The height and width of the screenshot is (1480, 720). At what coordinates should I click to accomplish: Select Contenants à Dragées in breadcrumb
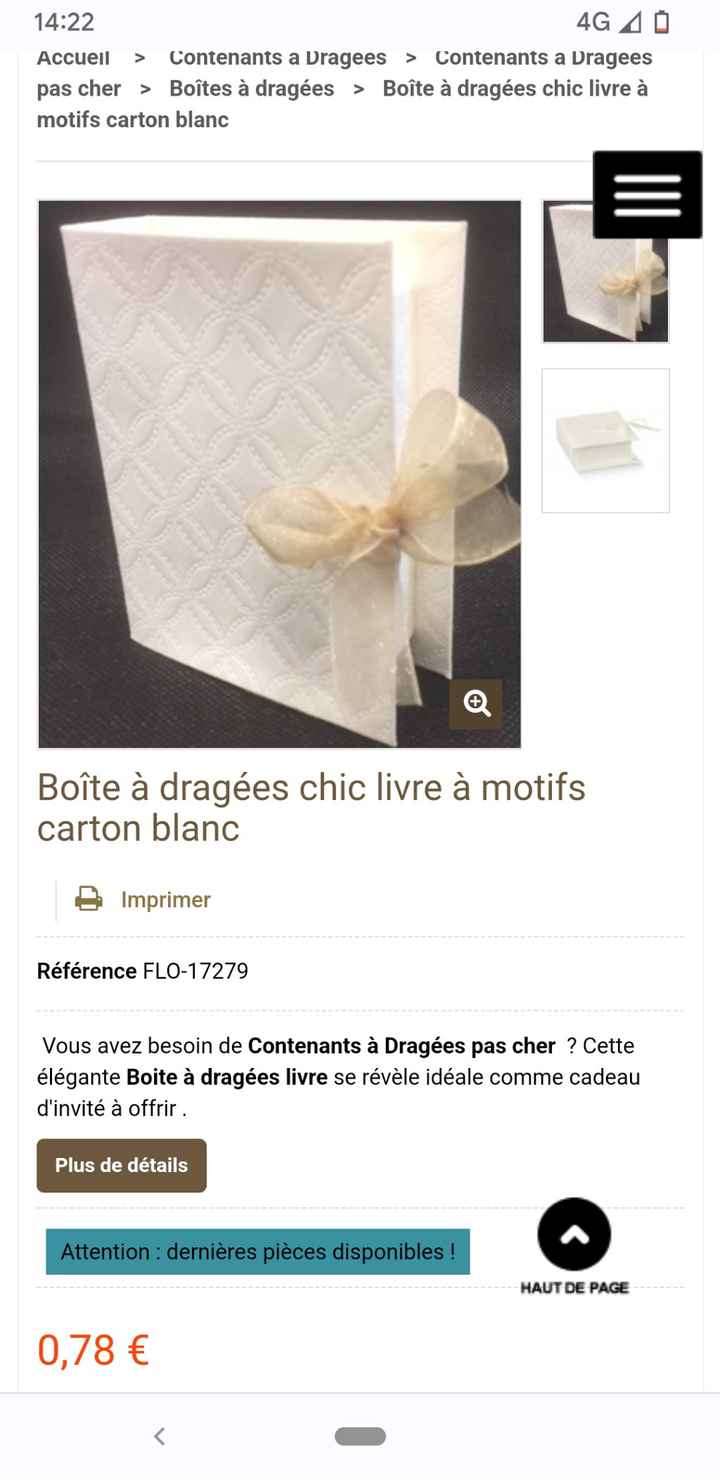pos(276,57)
